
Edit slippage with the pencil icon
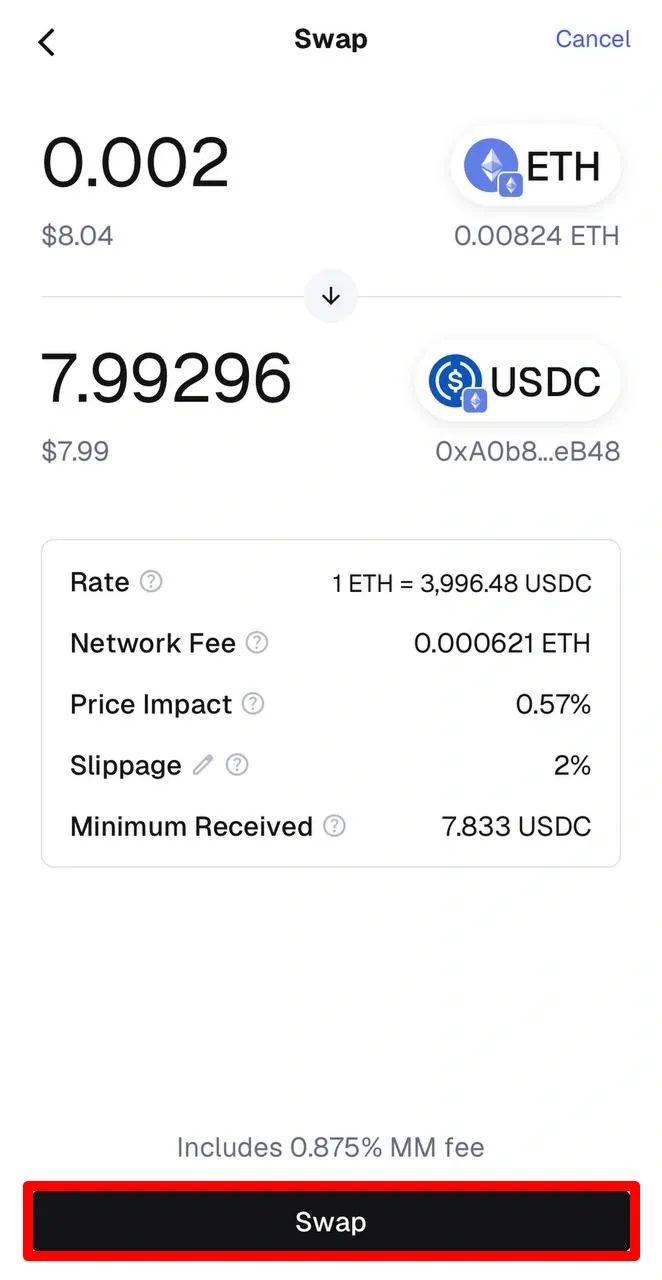pos(203,766)
